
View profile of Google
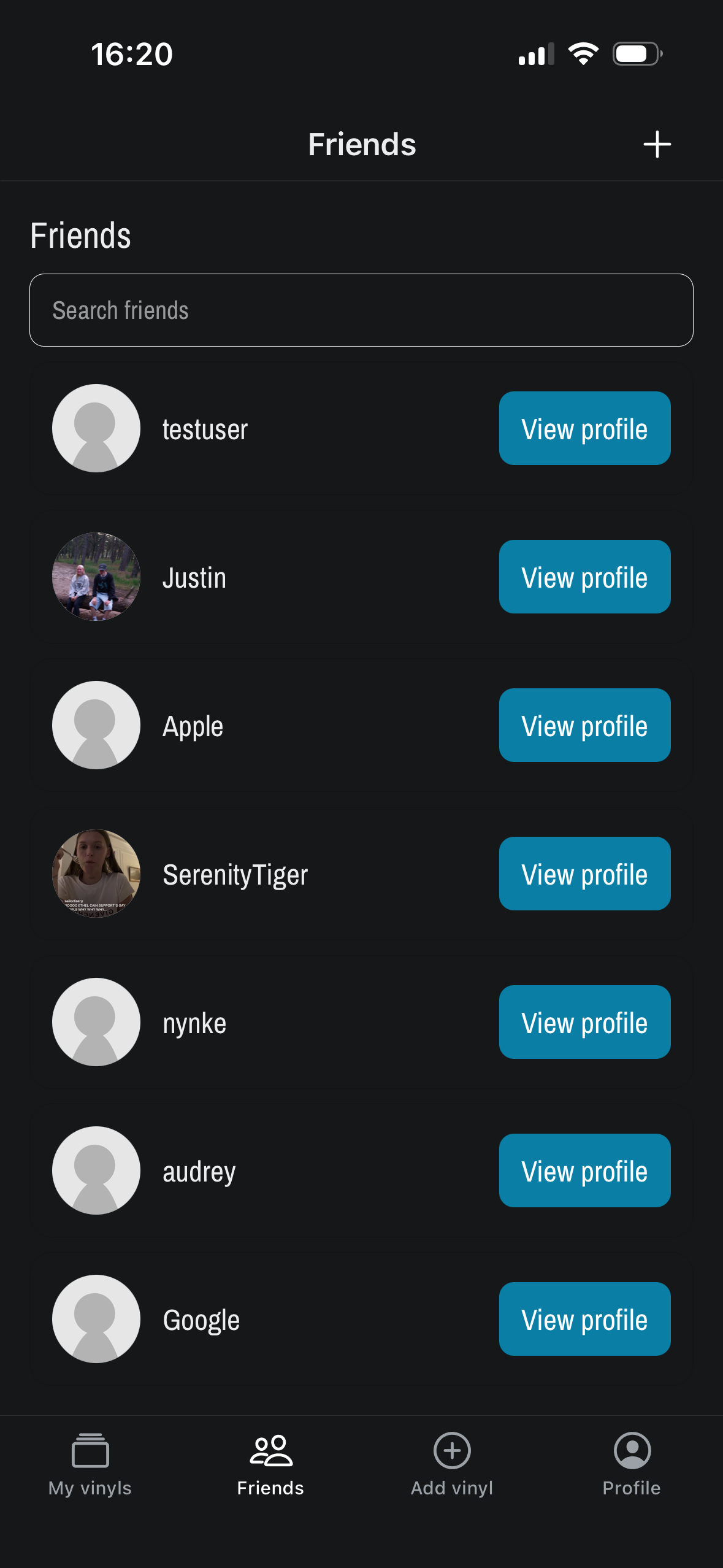584,1319
